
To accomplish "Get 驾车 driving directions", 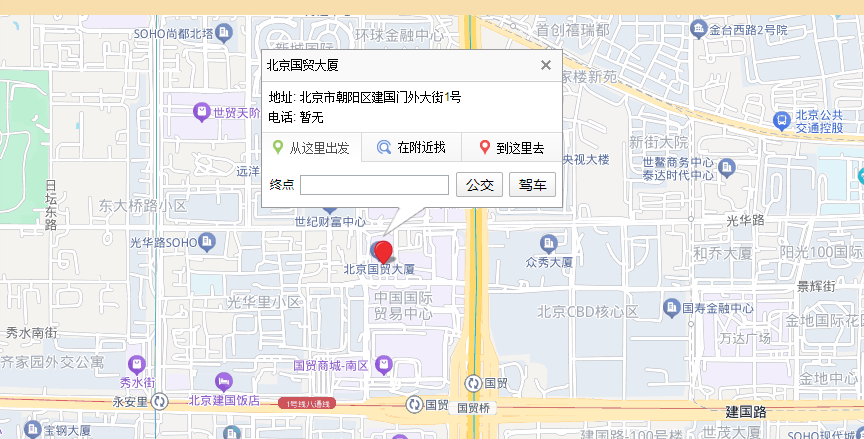I will pyautogui.click(x=532, y=185).
